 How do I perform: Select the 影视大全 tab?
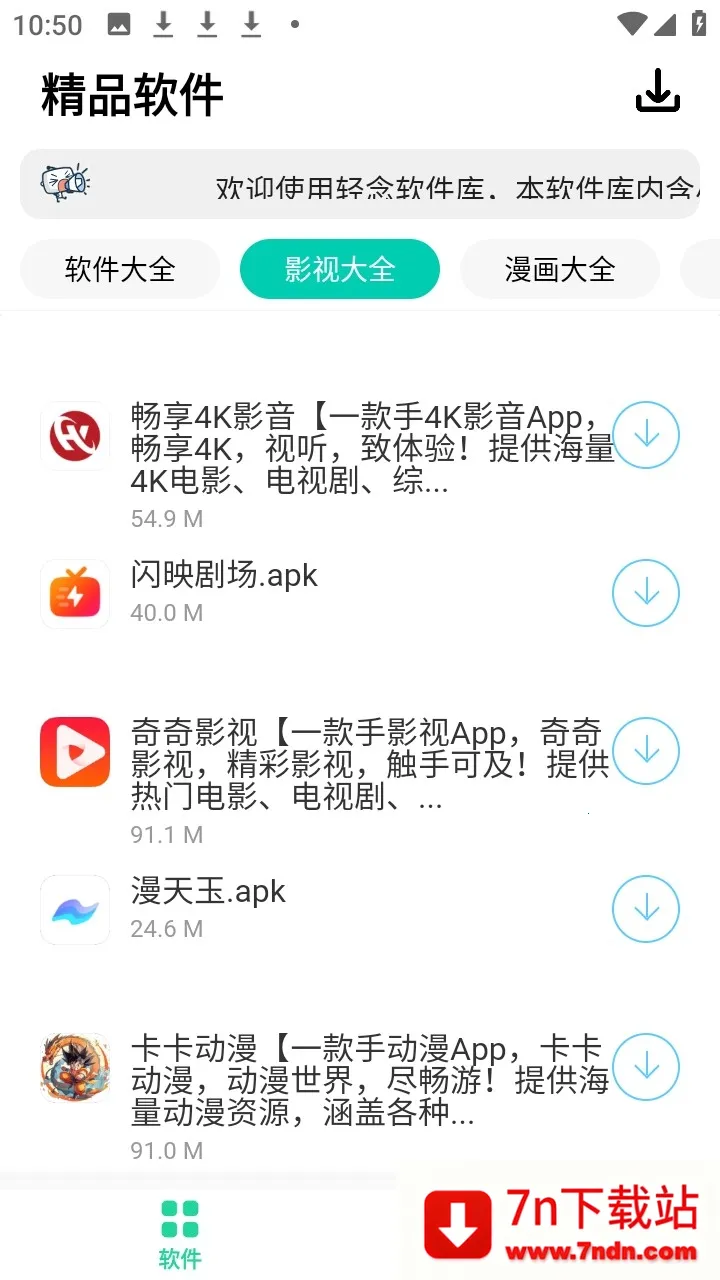coord(340,269)
